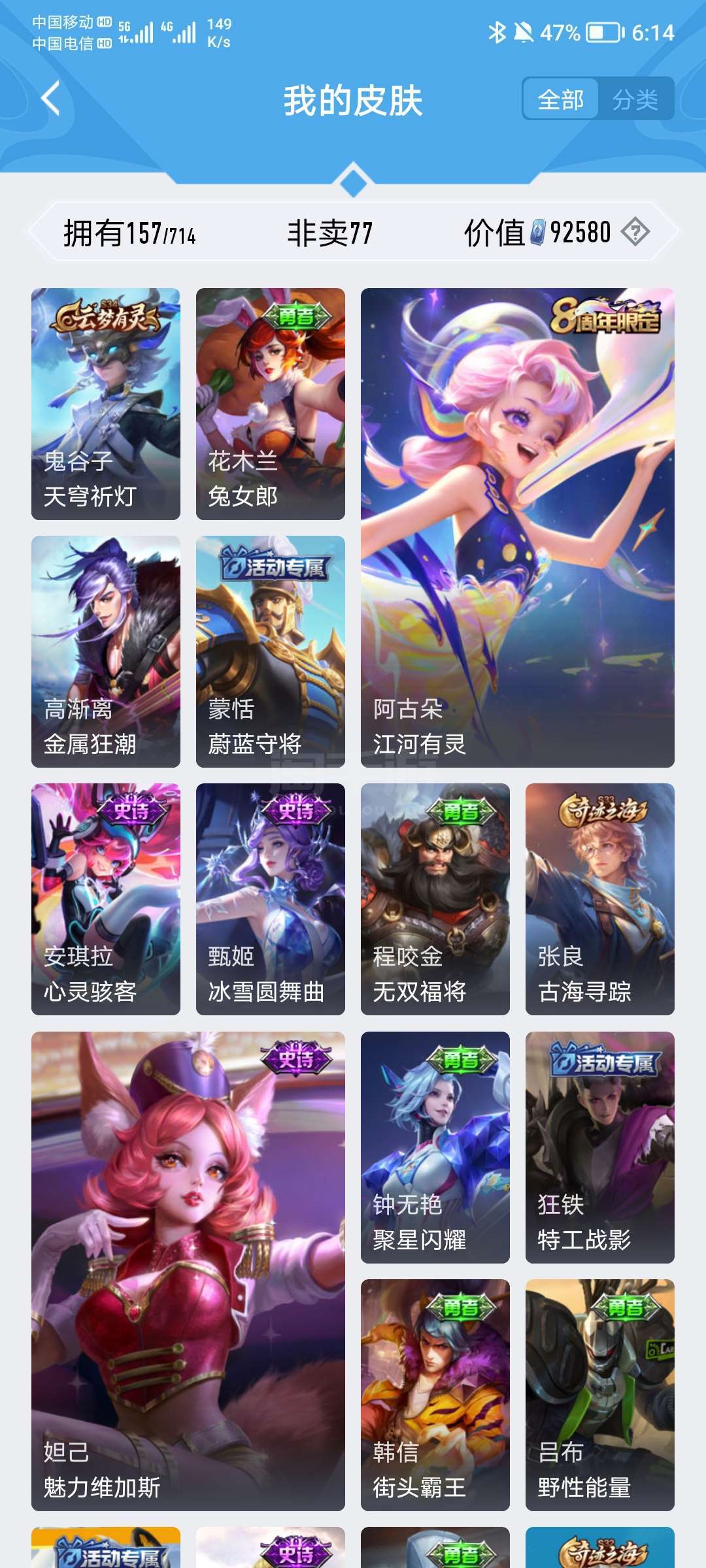The height and width of the screenshot is (1568, 706).
Task: Open 鬼谷子 天穹祈灯 skin
Action: tap(106, 404)
